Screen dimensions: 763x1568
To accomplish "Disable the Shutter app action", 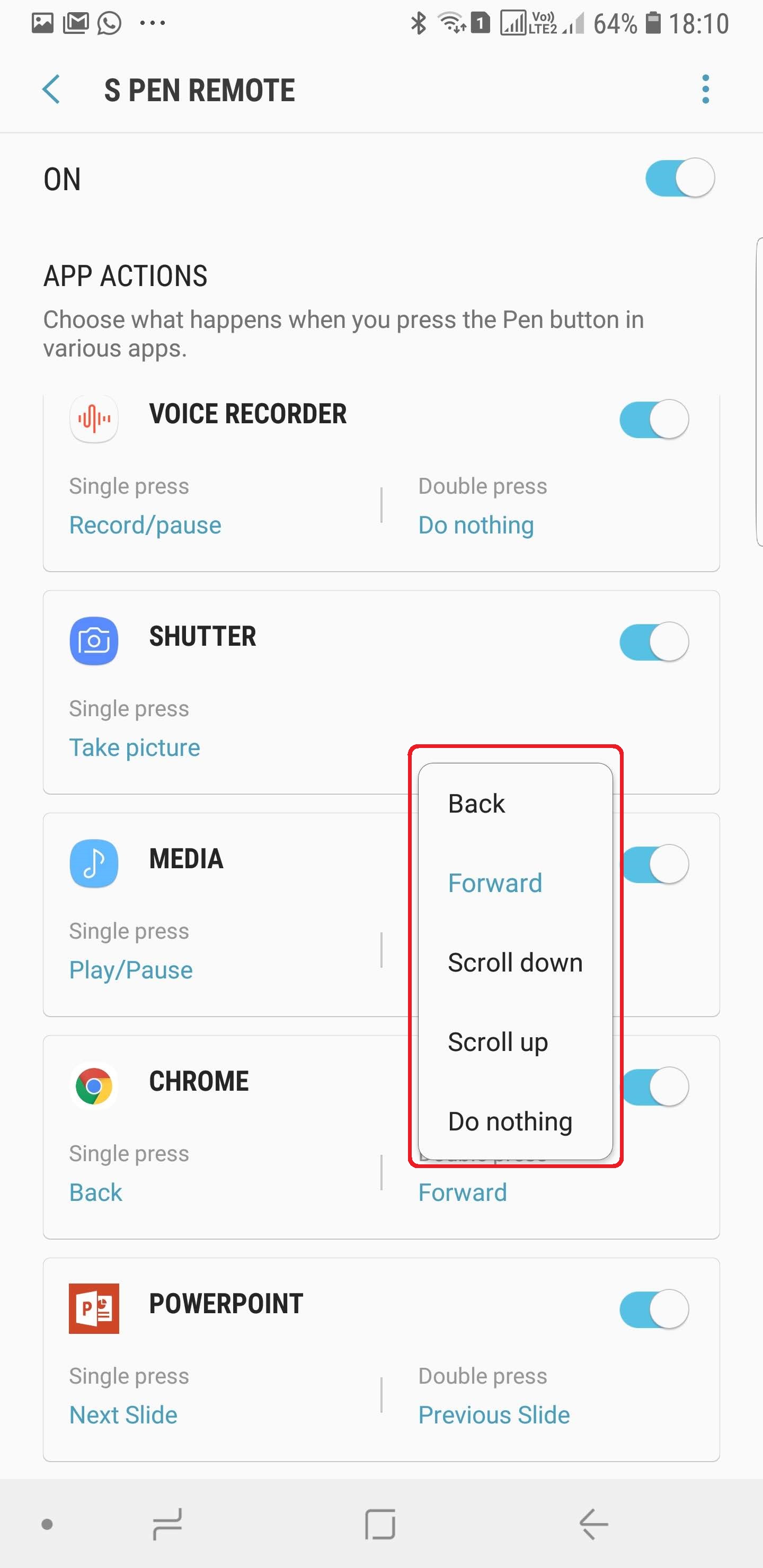I will [653, 642].
